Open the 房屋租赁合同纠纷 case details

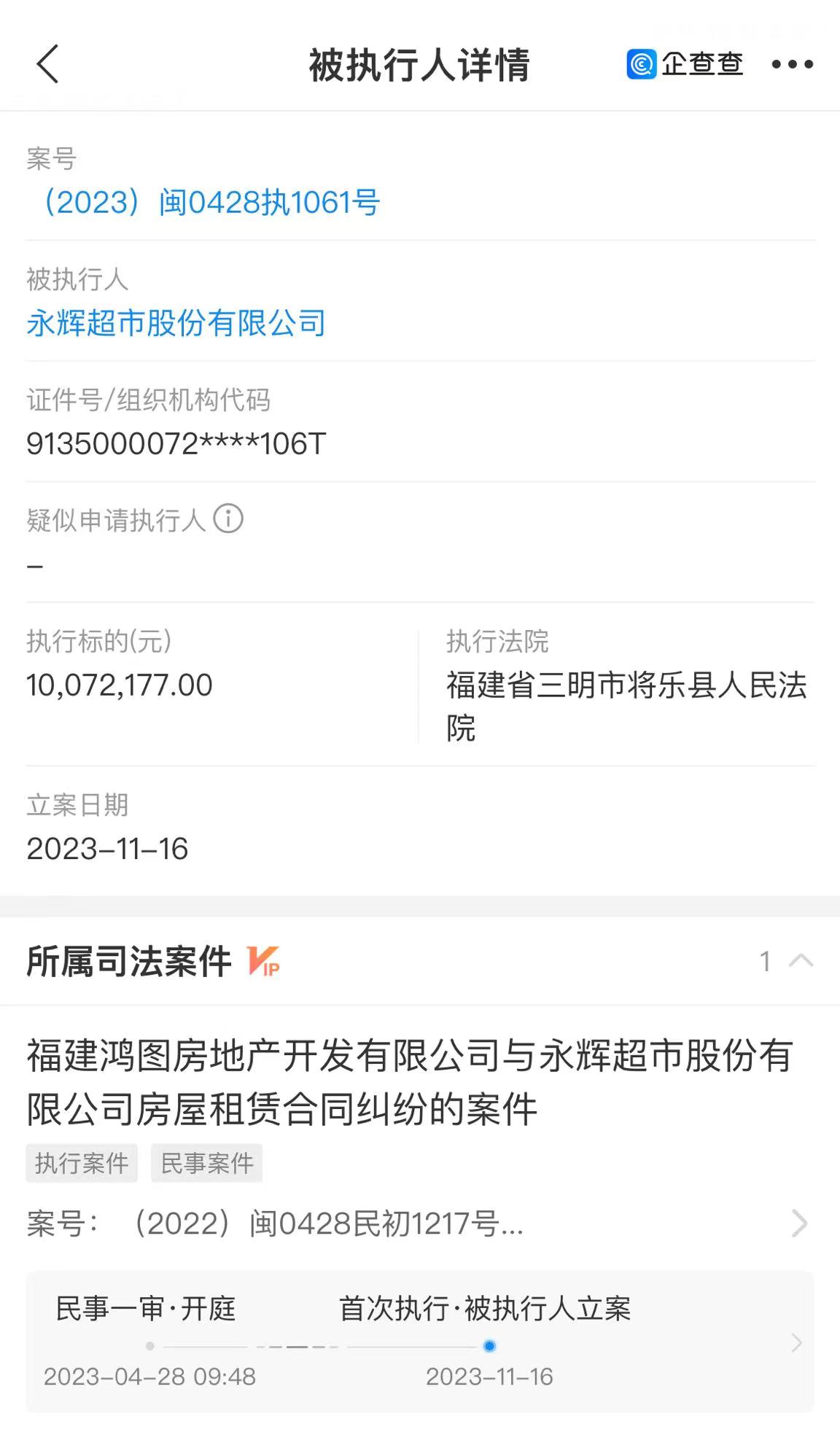click(408, 1083)
